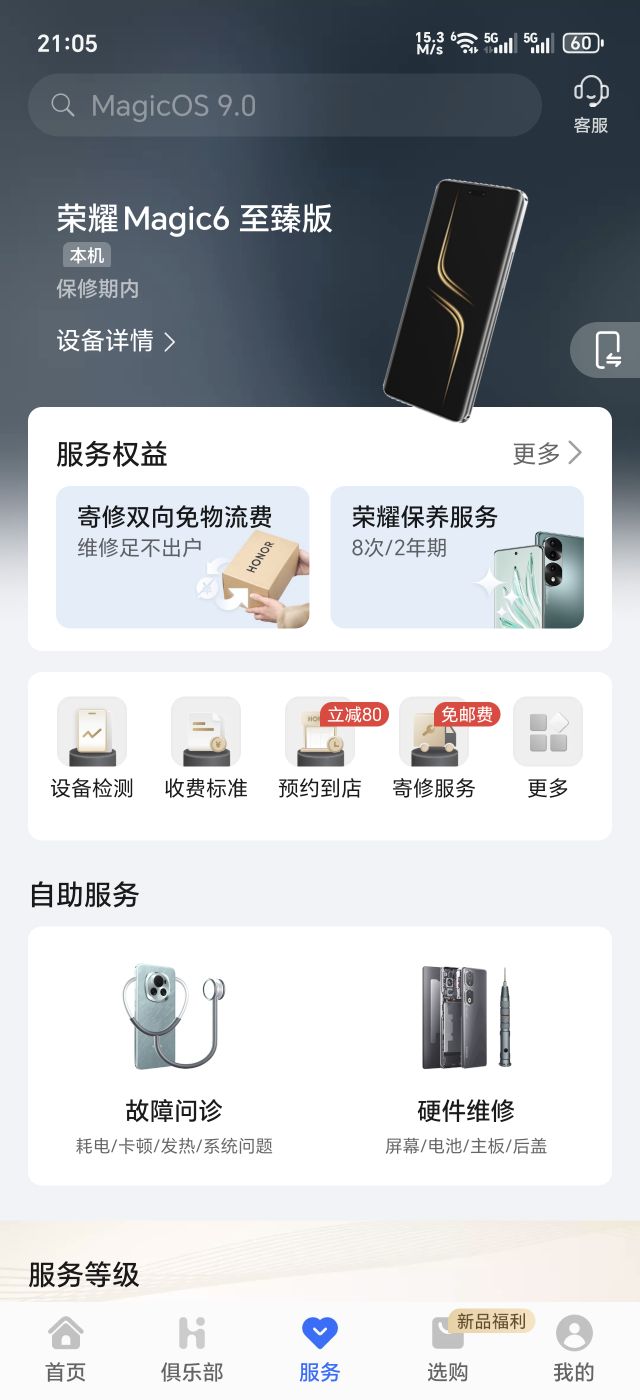Open 寄修服务 mail-in repair
The height and width of the screenshot is (1400, 640).
tap(434, 749)
